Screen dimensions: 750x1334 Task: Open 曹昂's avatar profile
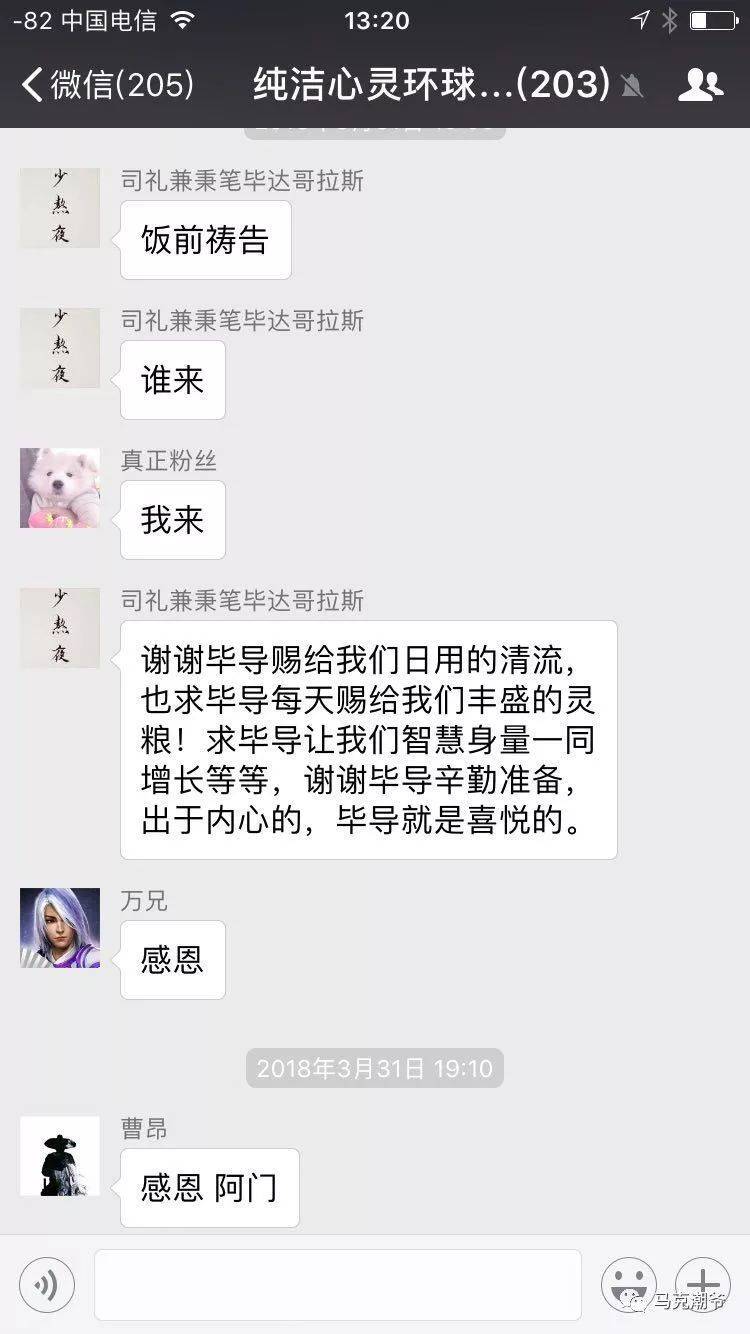pyautogui.click(x=60, y=1156)
